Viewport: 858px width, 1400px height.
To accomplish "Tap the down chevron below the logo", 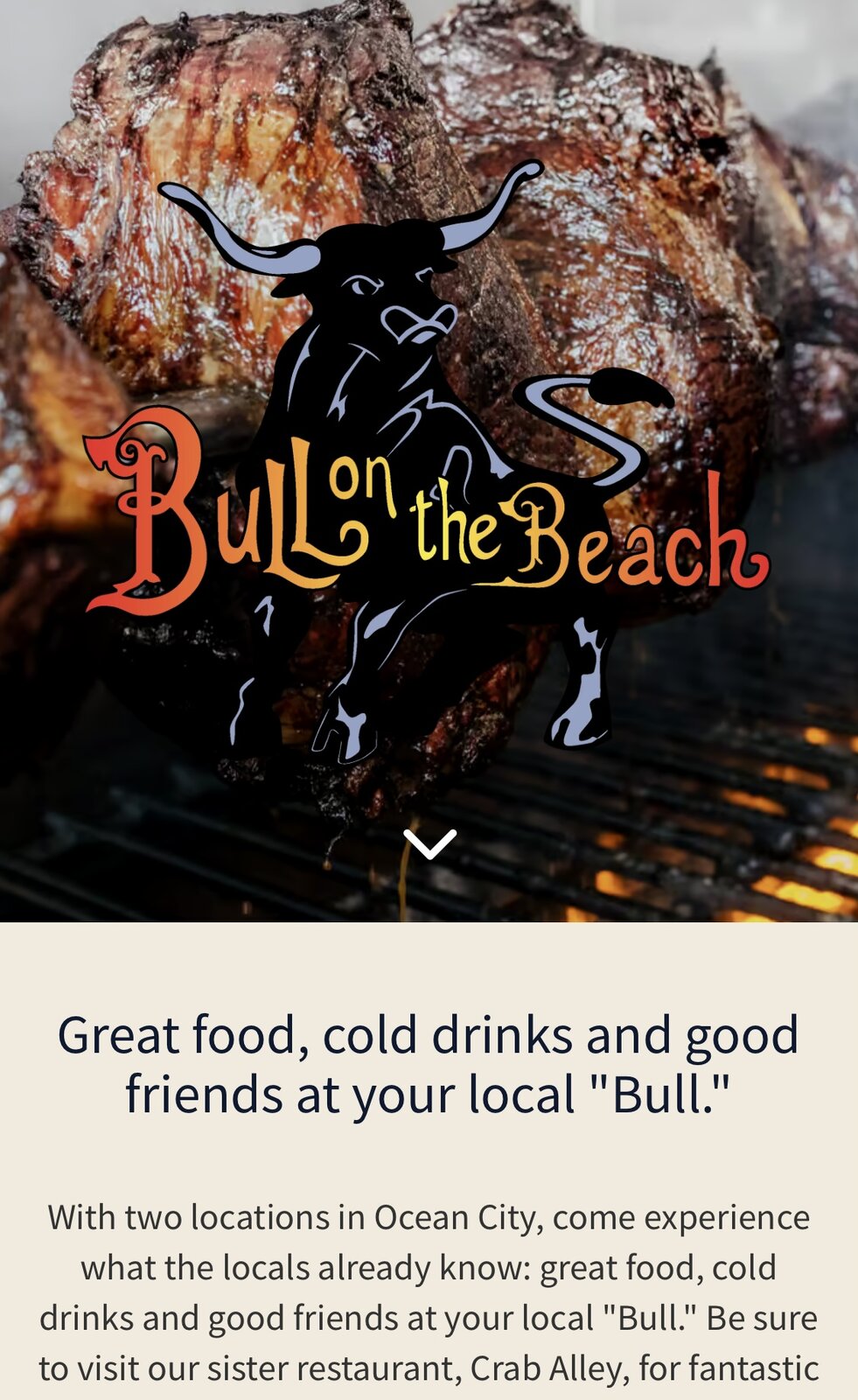I will click(x=429, y=843).
